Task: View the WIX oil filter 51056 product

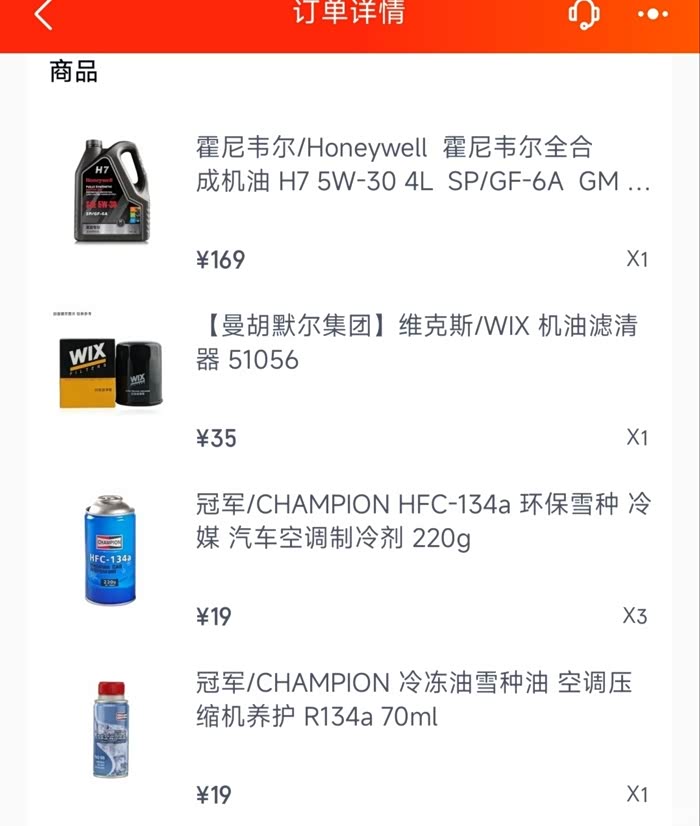Action: click(x=350, y=380)
